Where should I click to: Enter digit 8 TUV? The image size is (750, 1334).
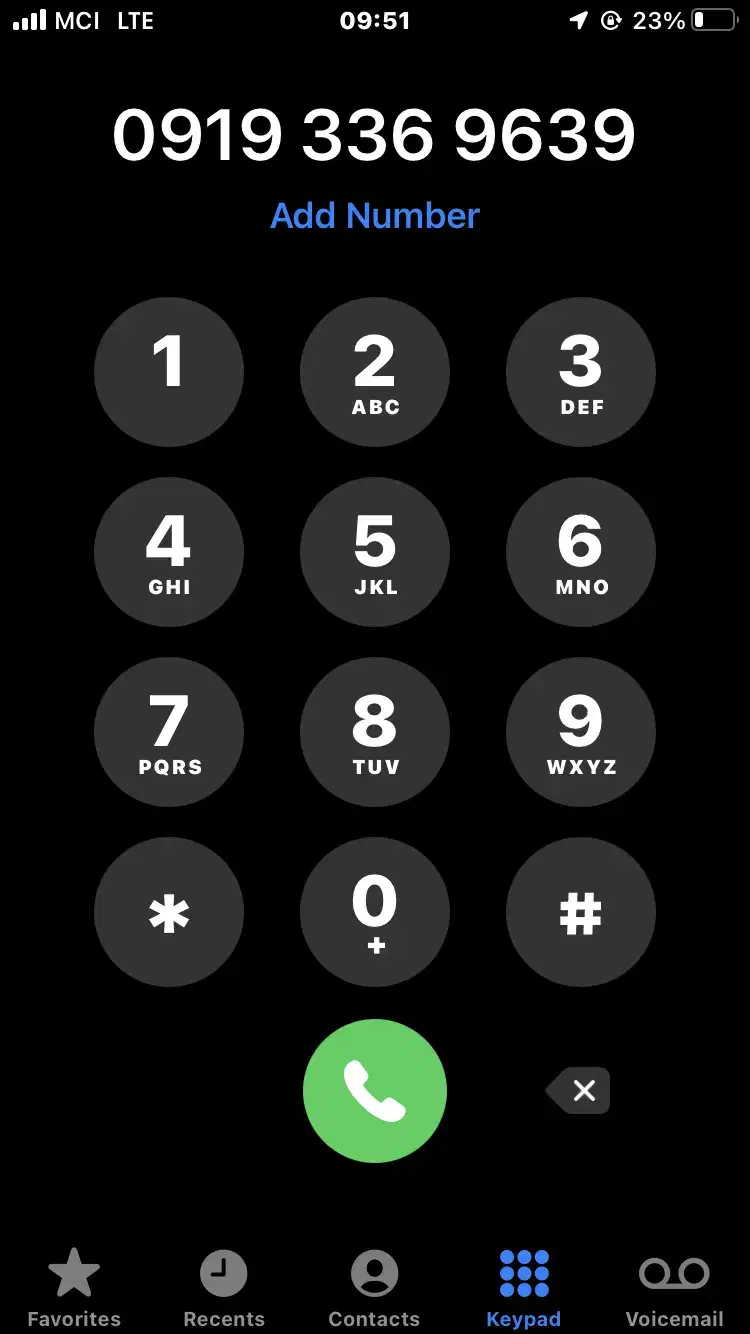click(375, 732)
